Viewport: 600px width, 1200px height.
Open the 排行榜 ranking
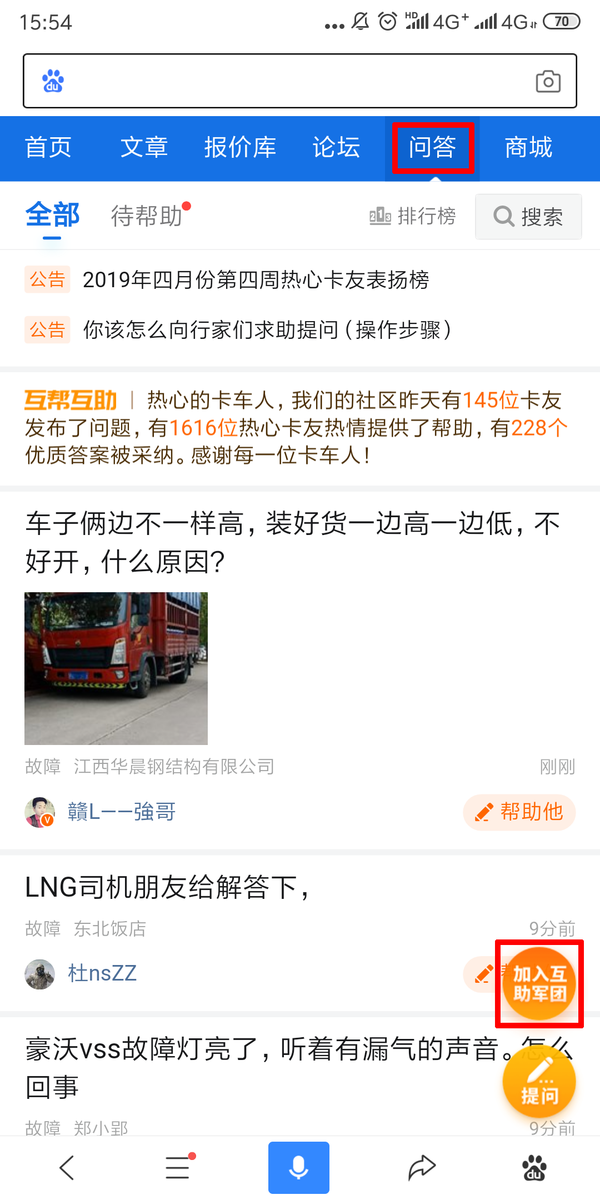coord(412,216)
